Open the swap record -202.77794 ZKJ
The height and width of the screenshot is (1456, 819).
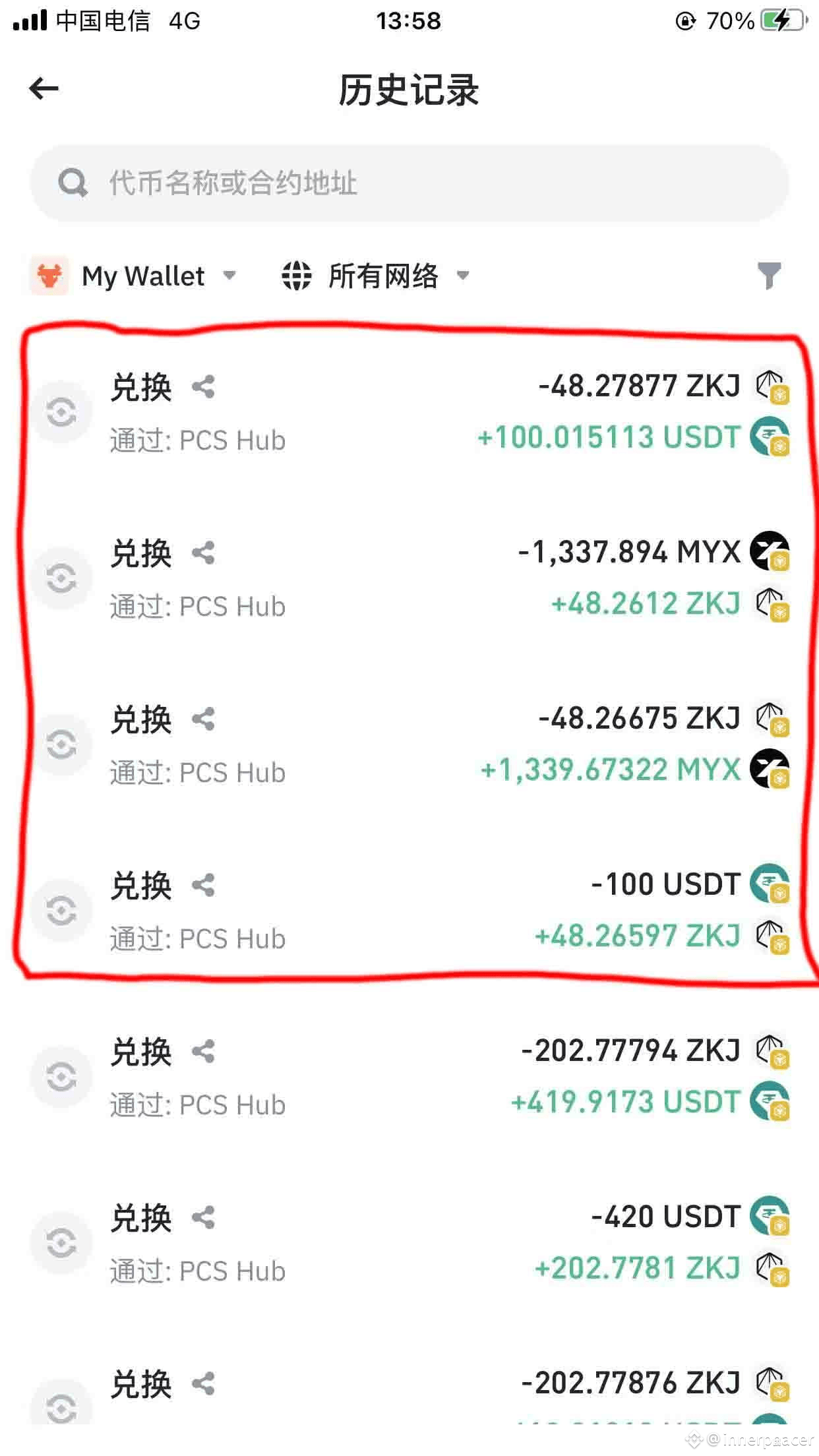pos(409,1077)
